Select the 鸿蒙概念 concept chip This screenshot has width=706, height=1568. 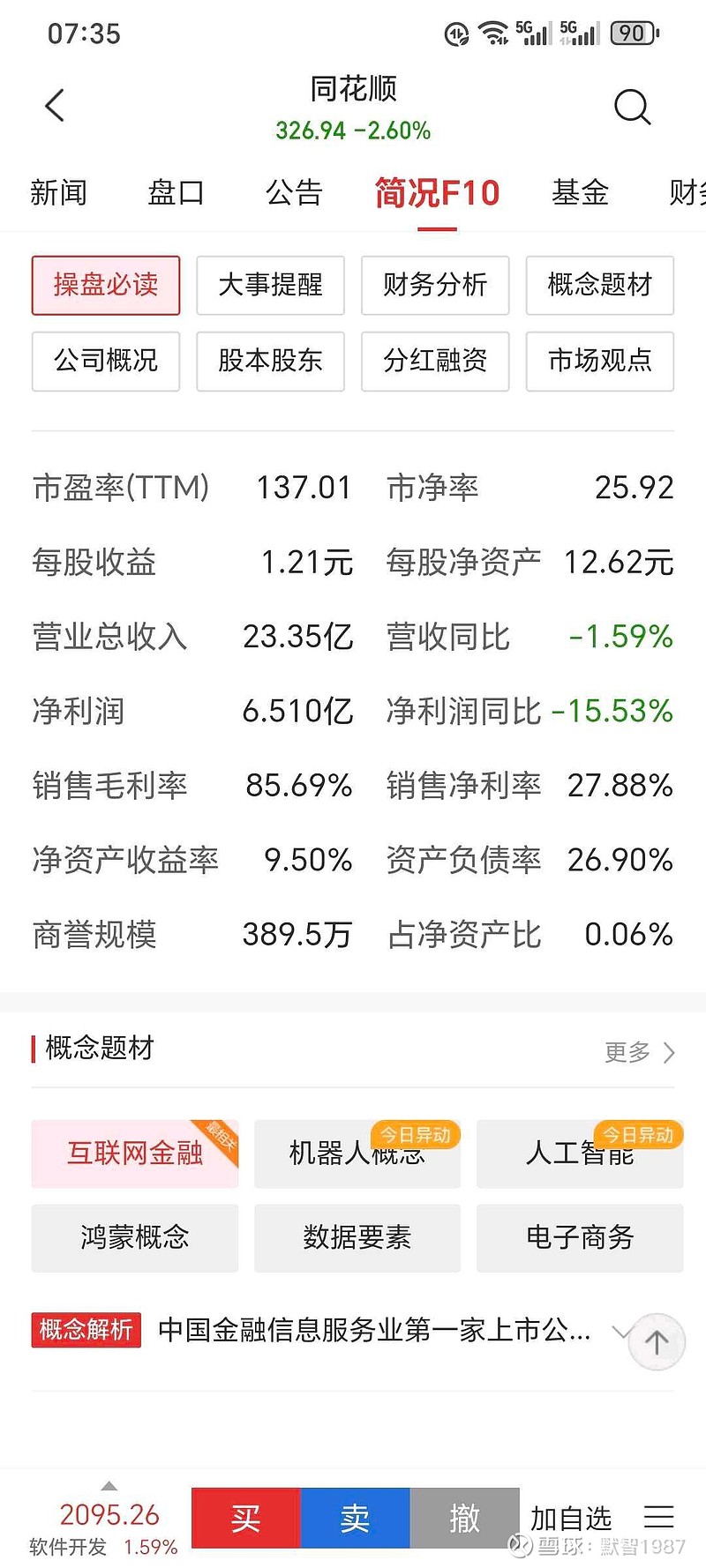point(134,1238)
